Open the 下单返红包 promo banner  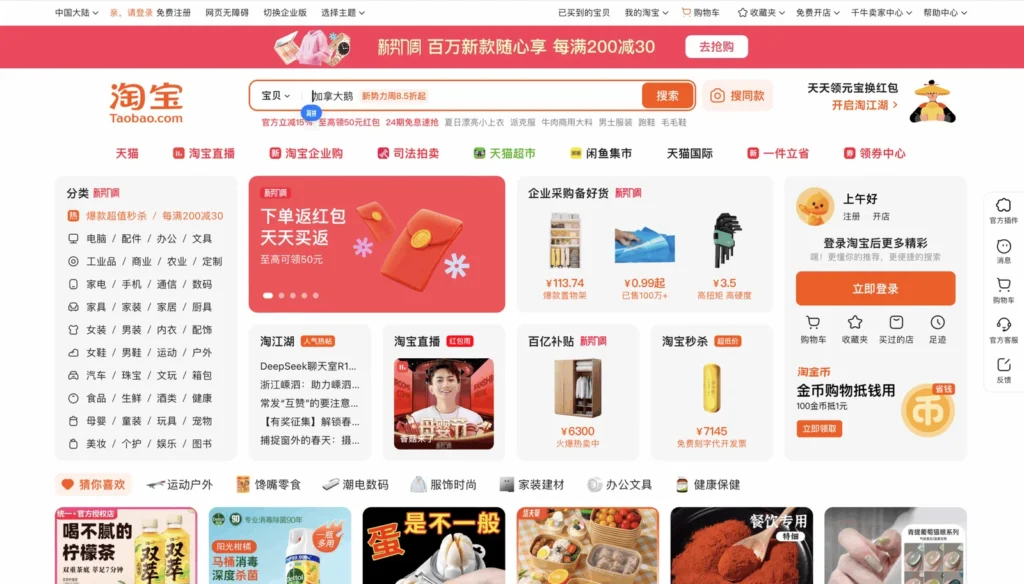click(x=376, y=244)
